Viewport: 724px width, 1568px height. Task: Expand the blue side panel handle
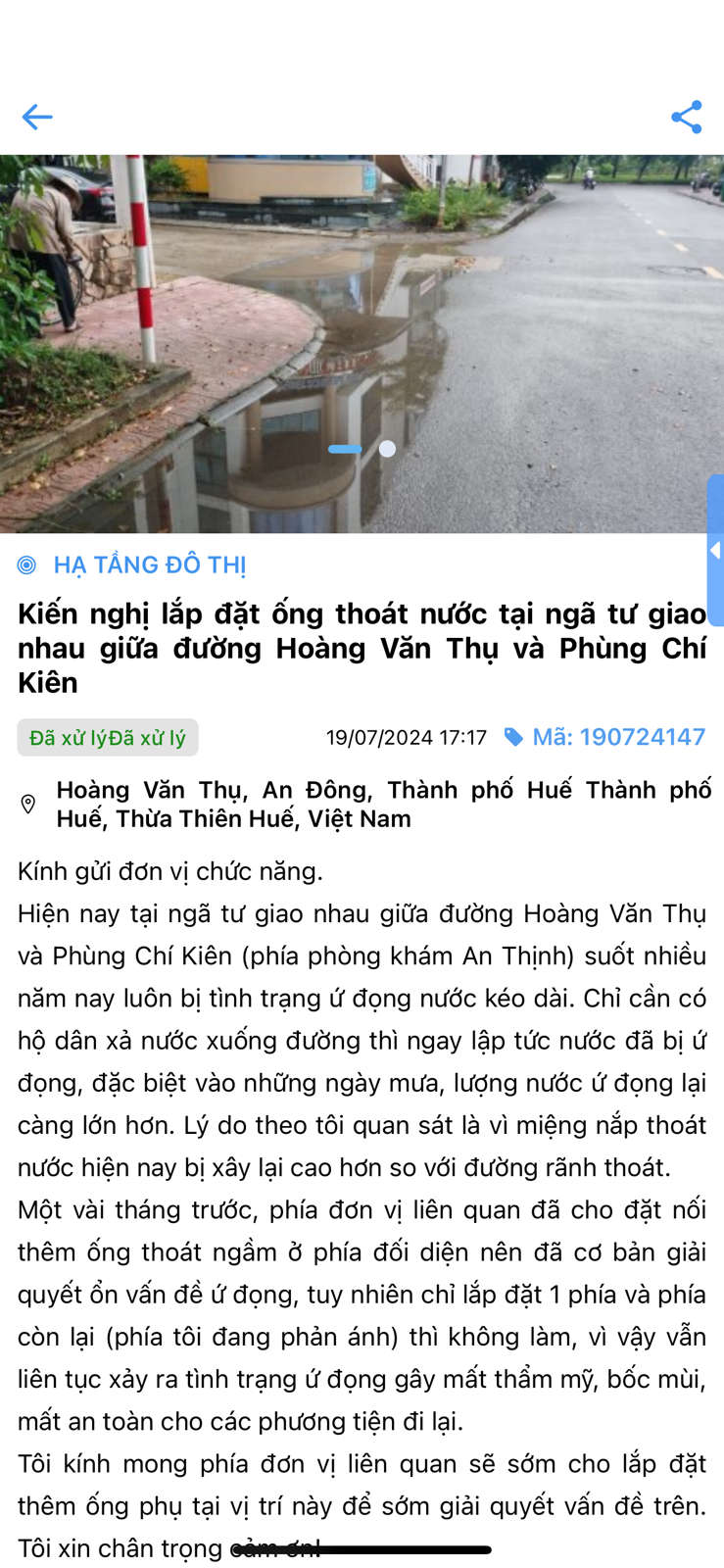[x=715, y=551]
